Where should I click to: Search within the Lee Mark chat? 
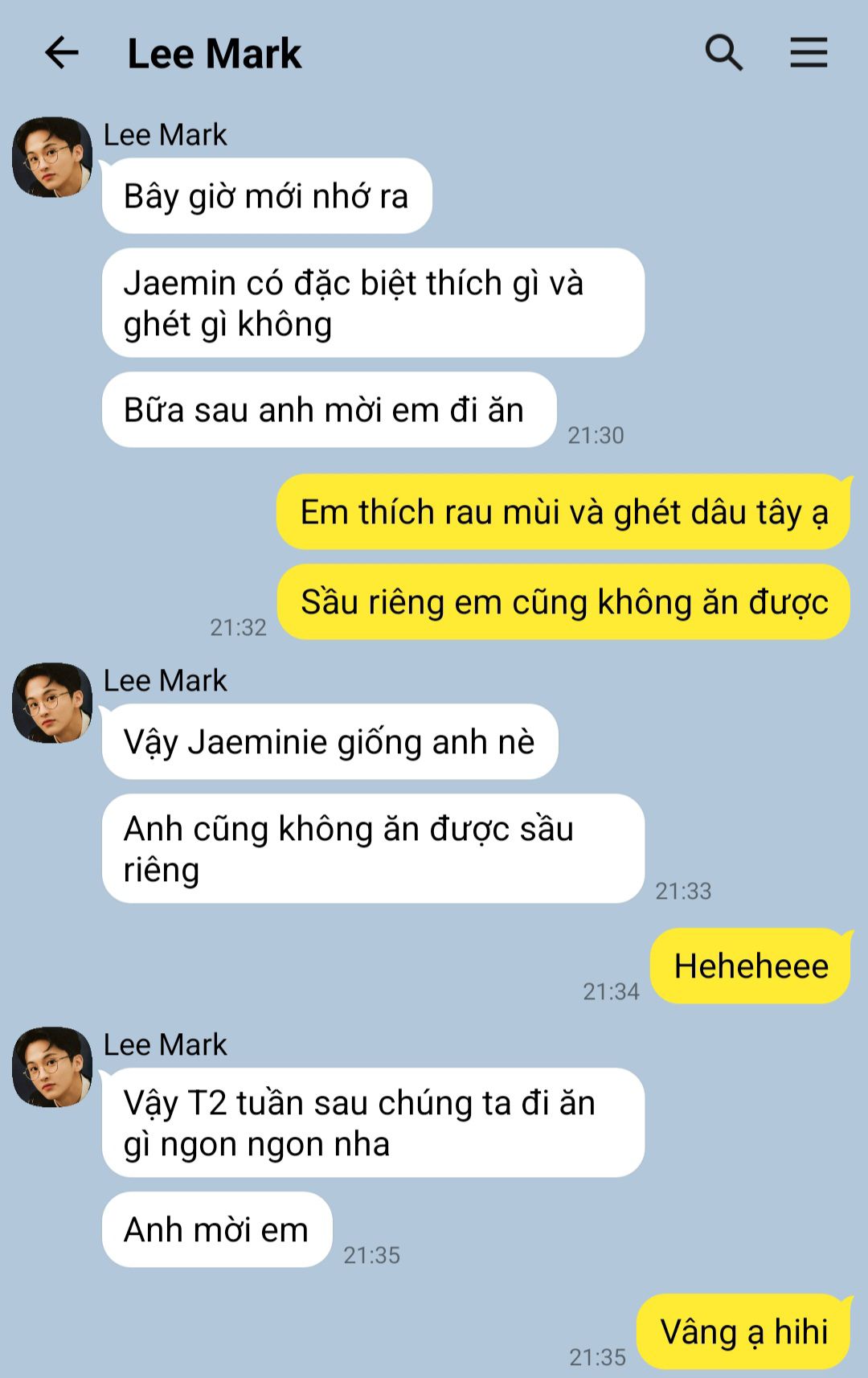[723, 53]
